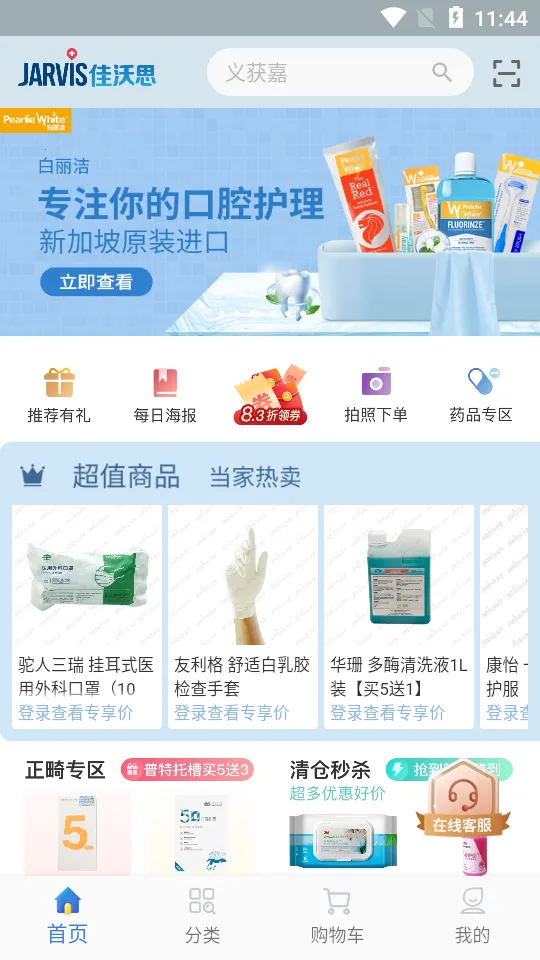Contact 在线客服 floating button
The image size is (540, 960).
pyautogui.click(x=463, y=801)
